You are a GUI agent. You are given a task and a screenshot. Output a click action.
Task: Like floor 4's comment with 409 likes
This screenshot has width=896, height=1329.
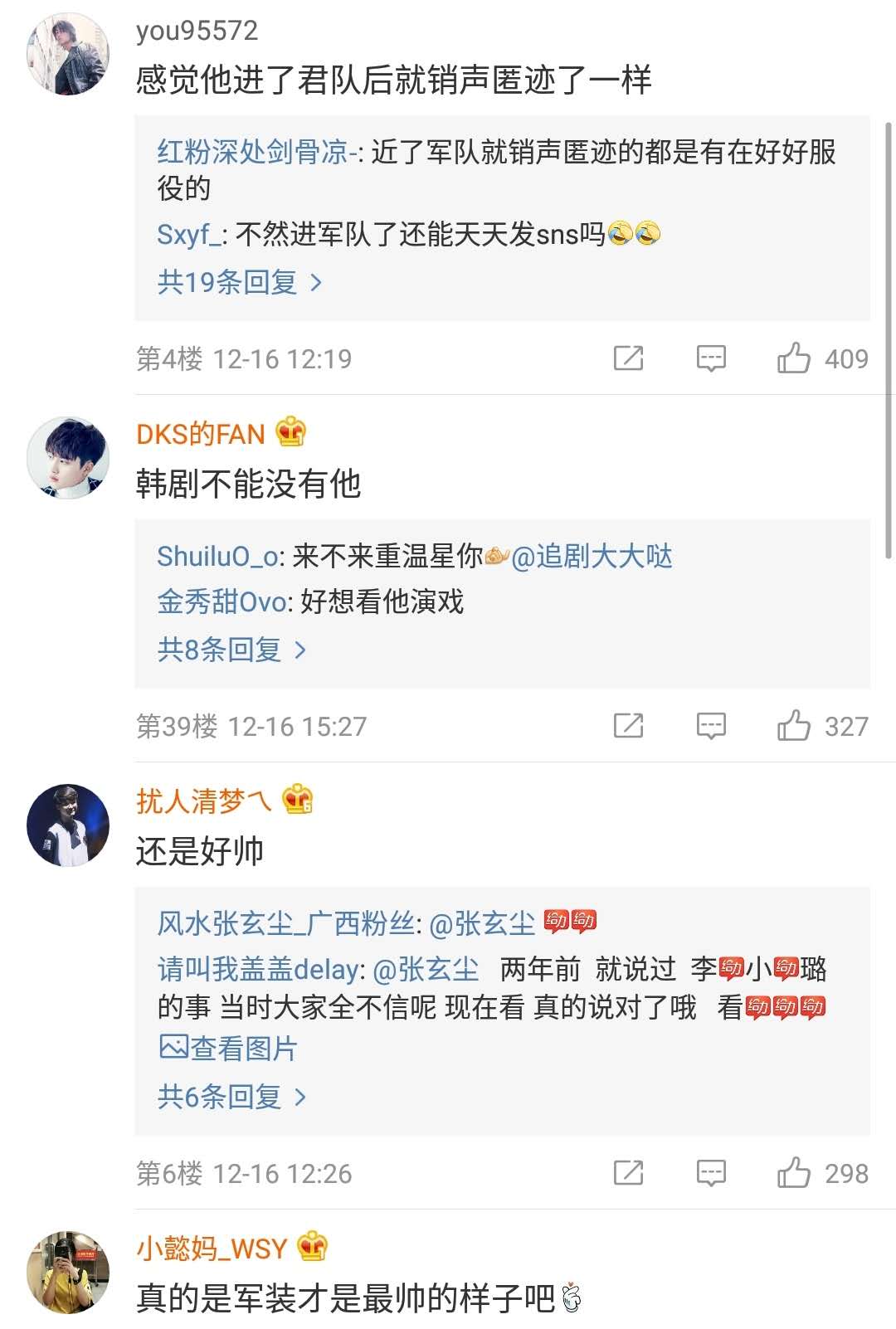(799, 358)
